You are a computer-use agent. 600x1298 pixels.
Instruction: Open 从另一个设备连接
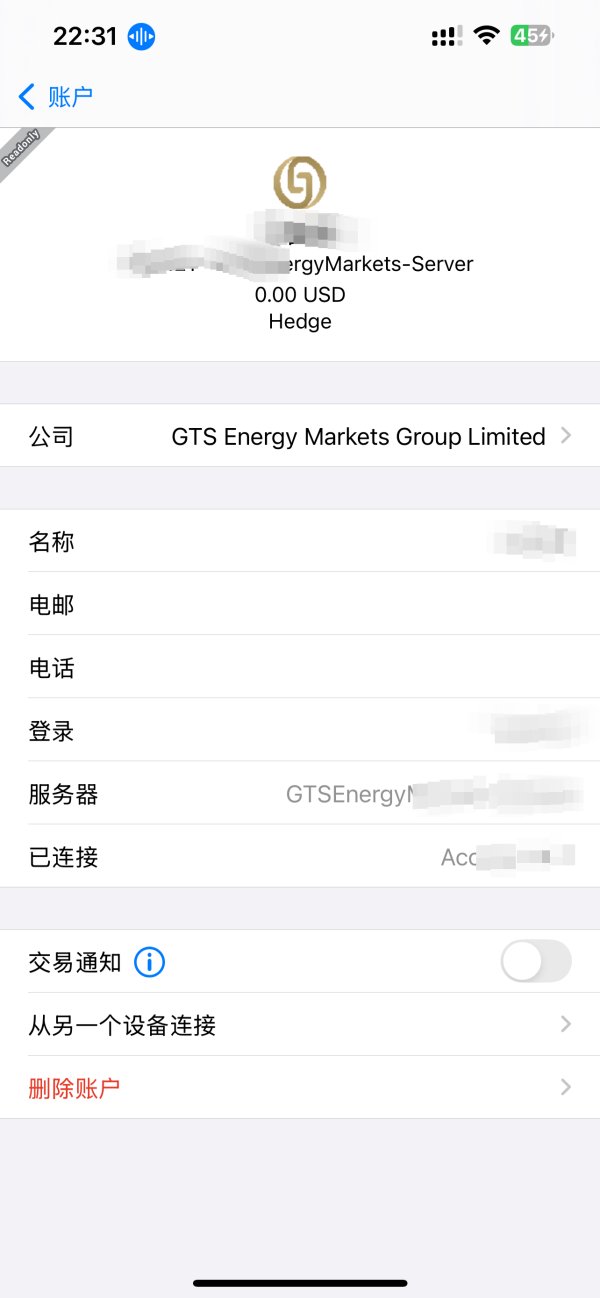pyautogui.click(x=300, y=1025)
